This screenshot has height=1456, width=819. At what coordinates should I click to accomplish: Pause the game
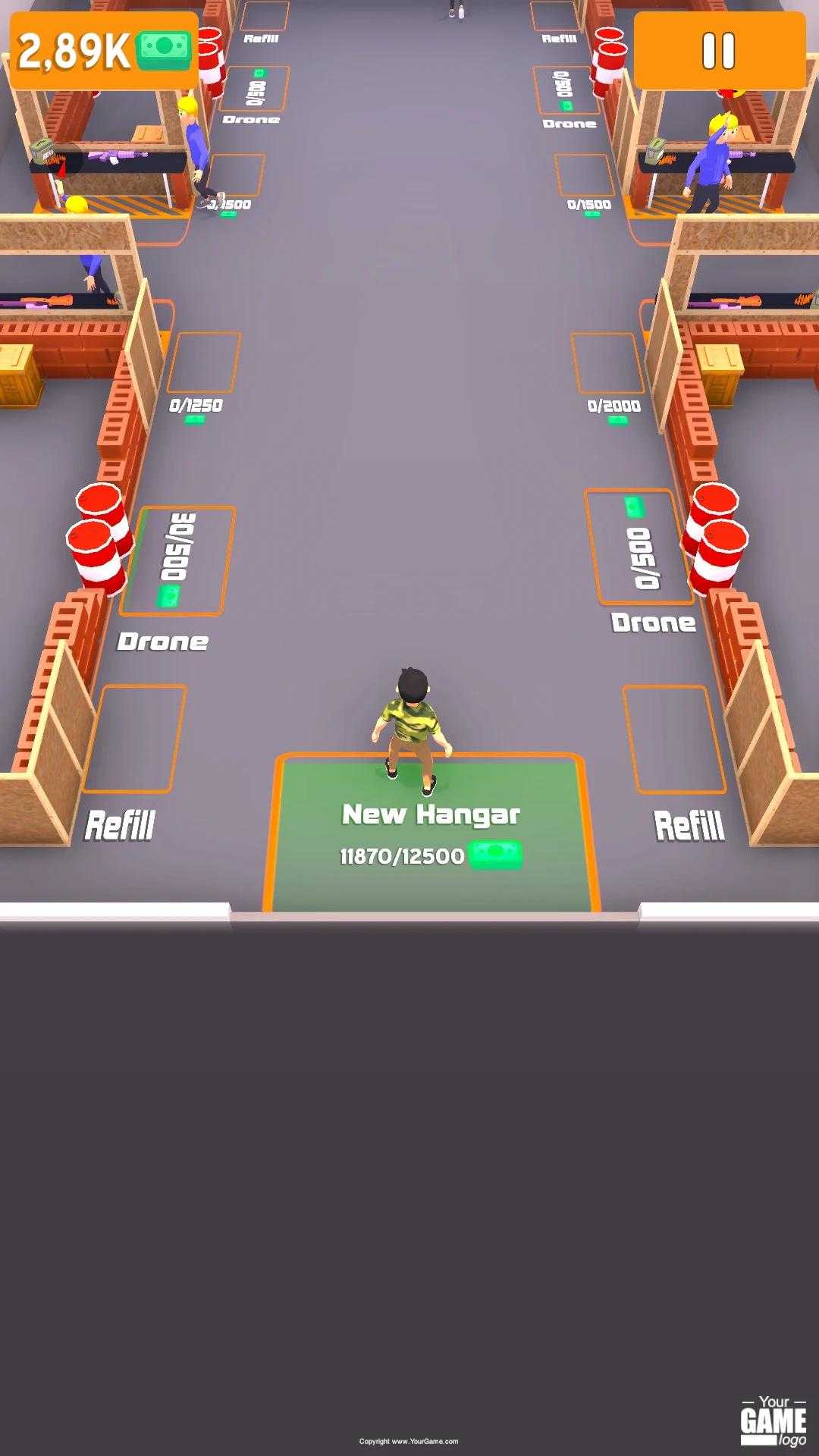coord(719,51)
